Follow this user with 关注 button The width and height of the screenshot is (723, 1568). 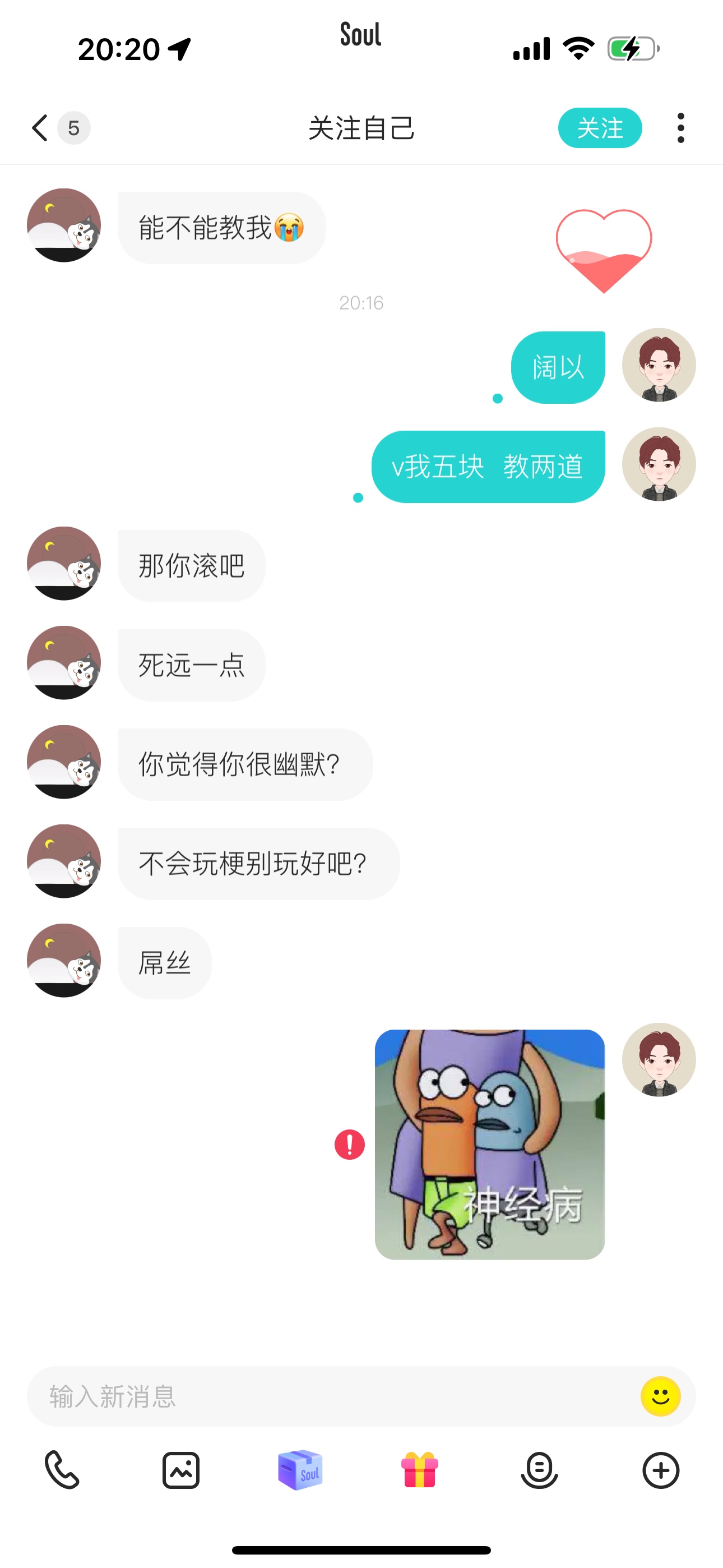[600, 128]
